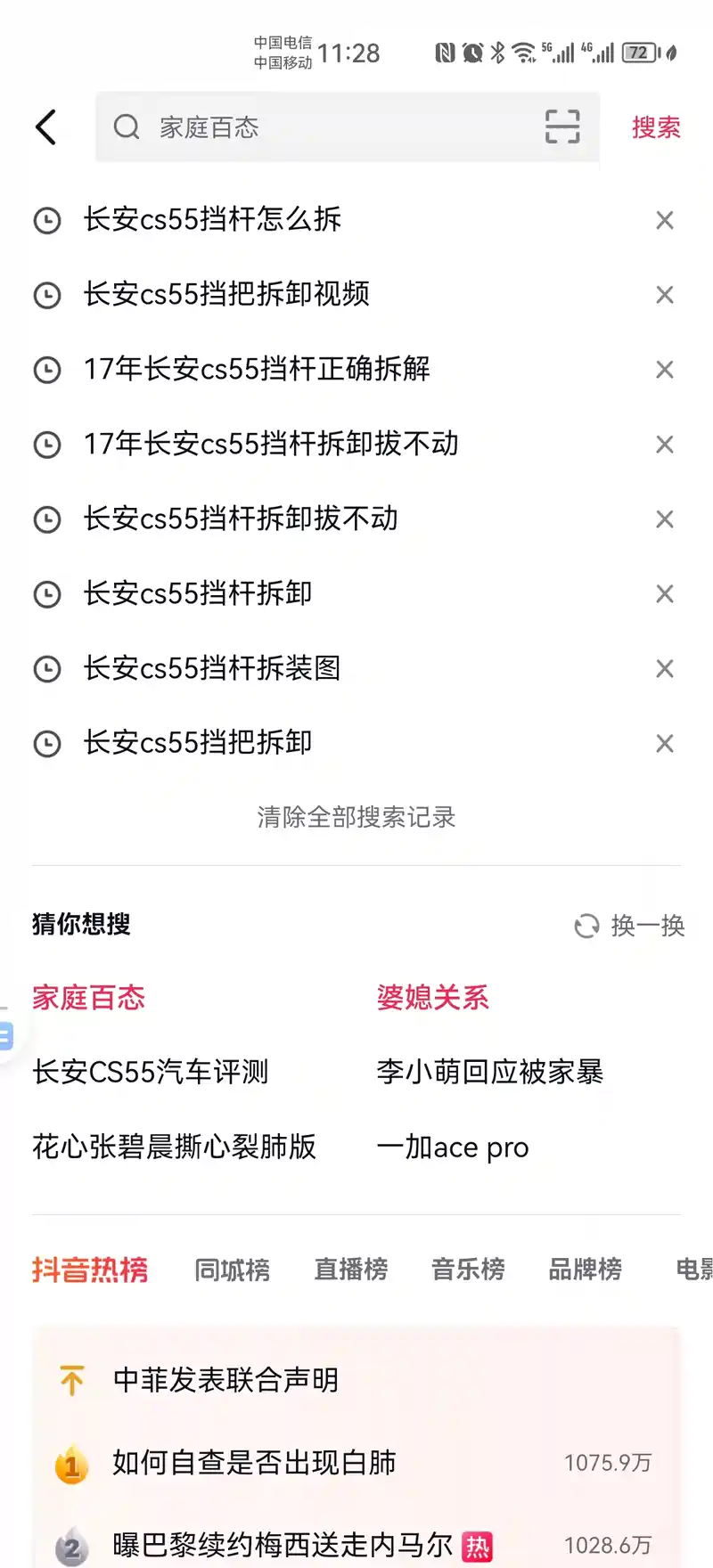Remove history entry 17年长安cs55挡杆拆卸拔不动
The image size is (713, 1568).
[665, 445]
